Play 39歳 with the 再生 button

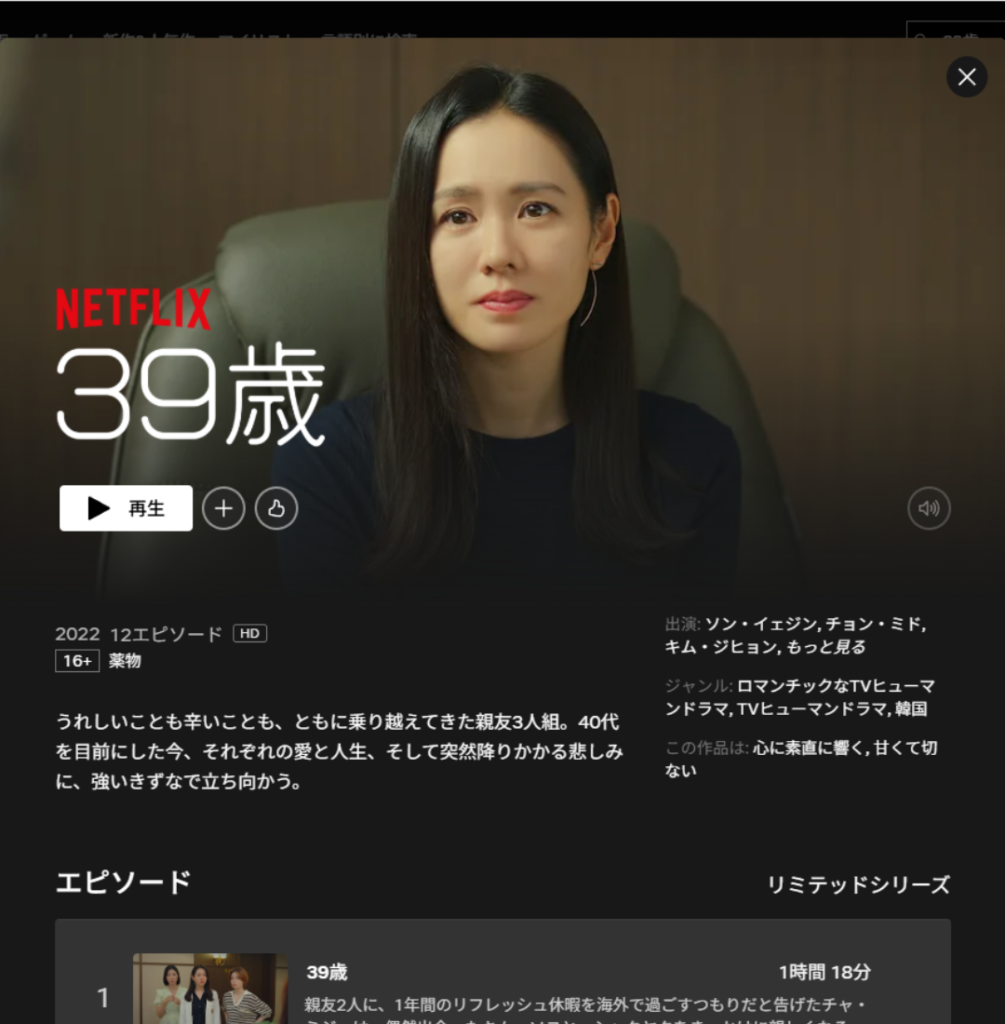(126, 508)
